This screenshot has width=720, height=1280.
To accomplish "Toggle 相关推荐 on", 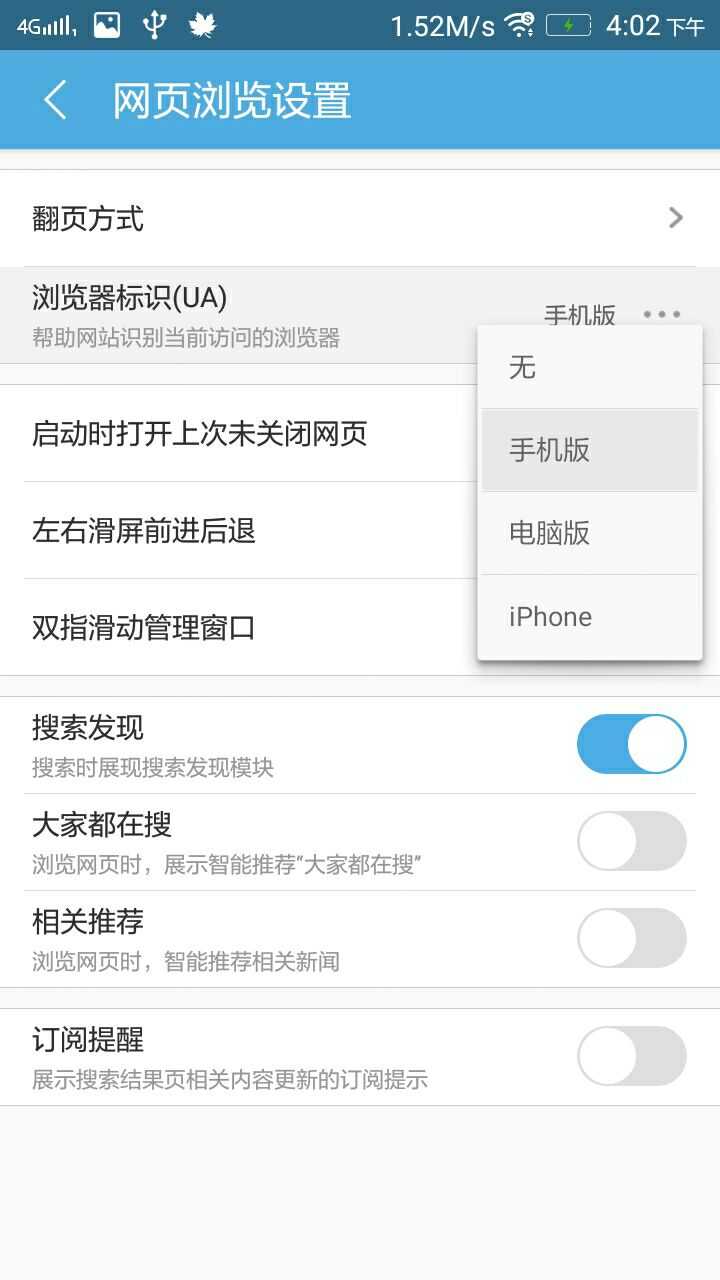I will [x=631, y=938].
